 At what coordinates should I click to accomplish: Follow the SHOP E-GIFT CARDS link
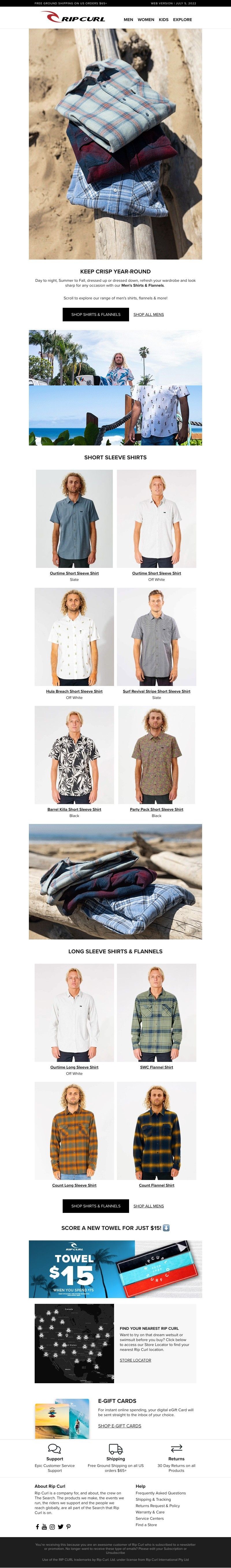120,1426
